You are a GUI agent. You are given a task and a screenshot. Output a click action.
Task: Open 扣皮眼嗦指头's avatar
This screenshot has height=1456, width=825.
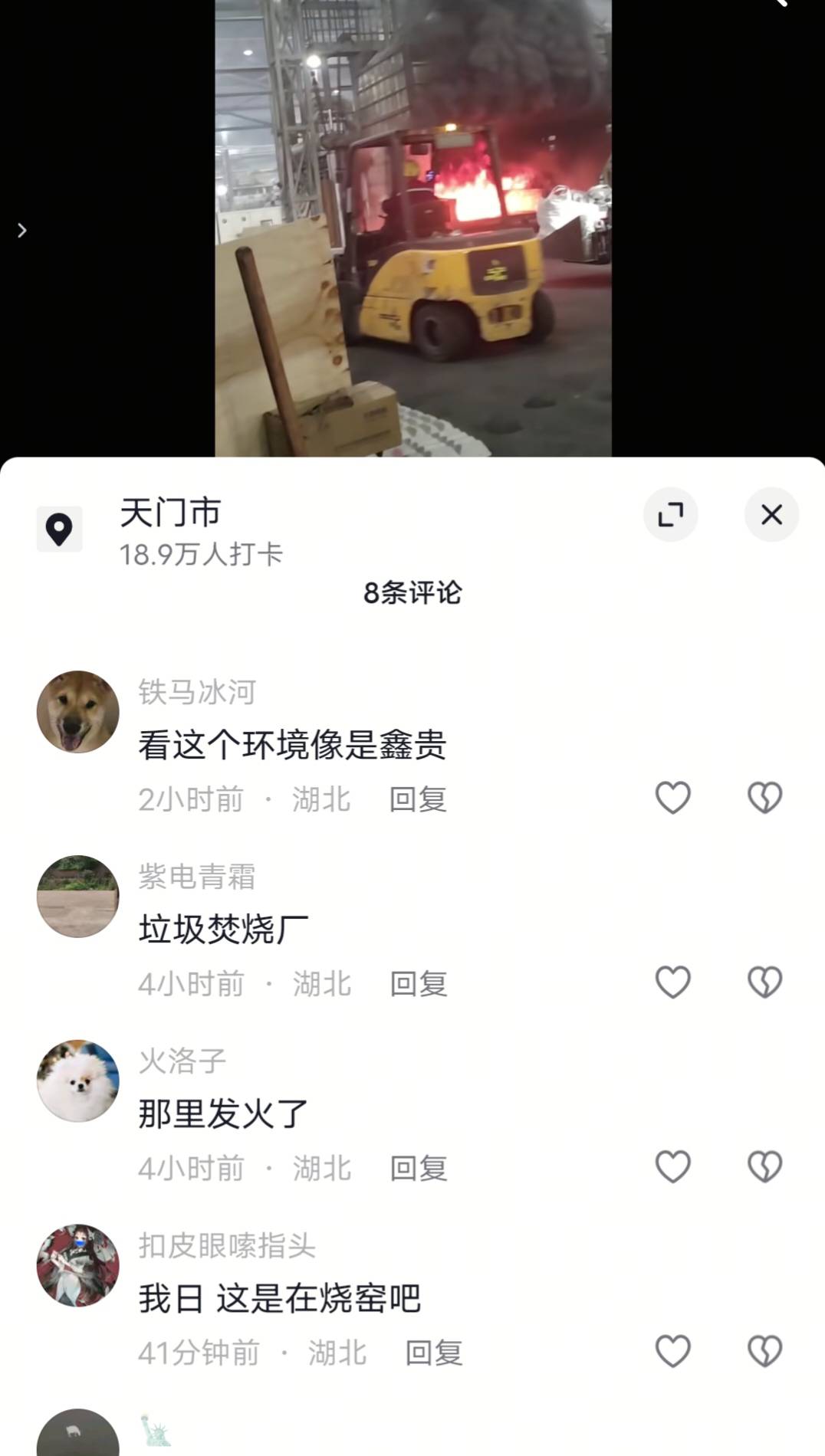[78, 1266]
